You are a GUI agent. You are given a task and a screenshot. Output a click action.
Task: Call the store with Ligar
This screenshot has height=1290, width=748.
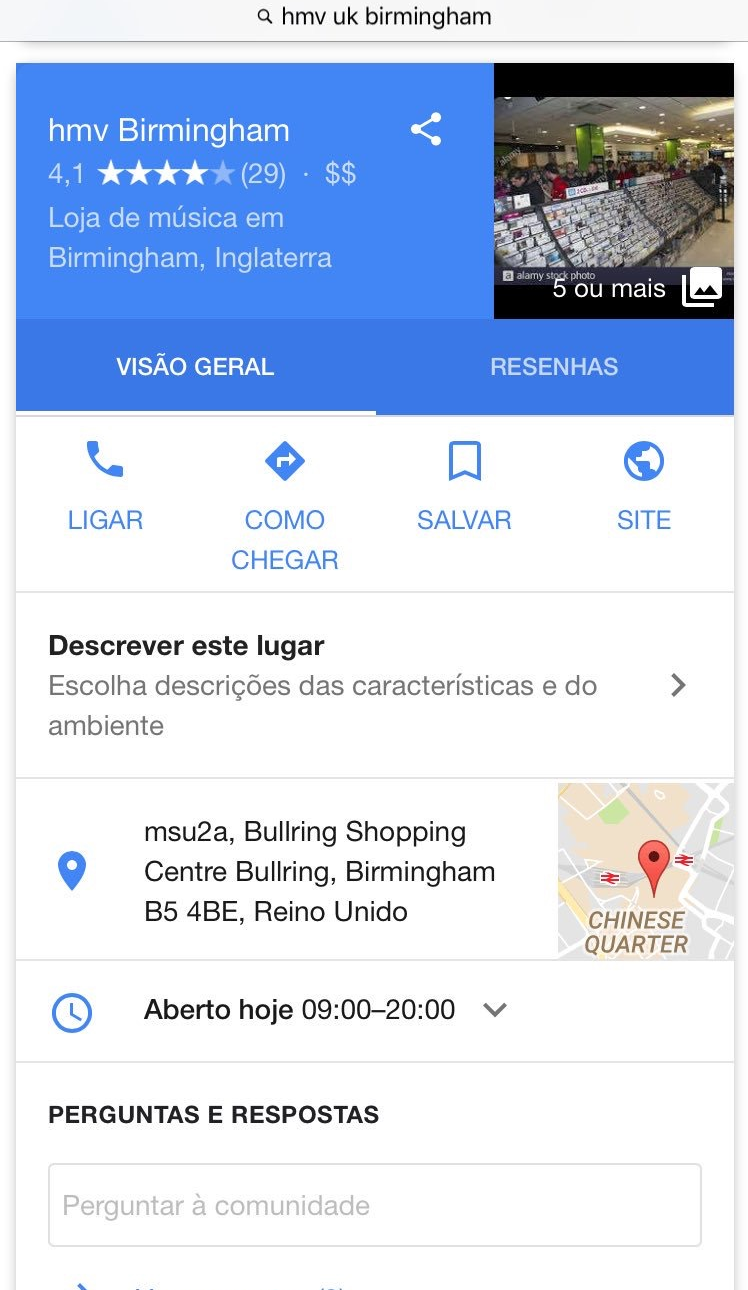click(105, 485)
